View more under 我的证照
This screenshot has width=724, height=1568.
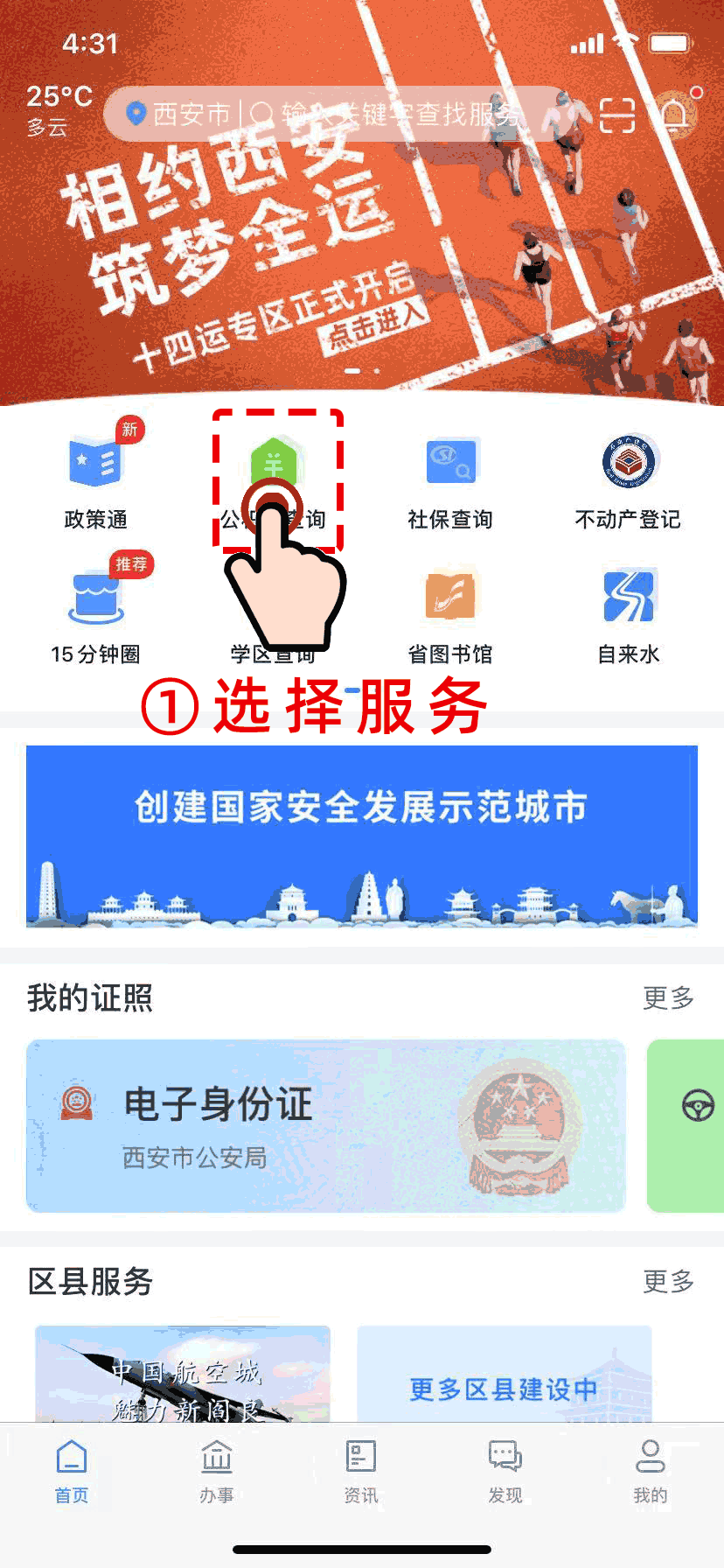(x=668, y=997)
